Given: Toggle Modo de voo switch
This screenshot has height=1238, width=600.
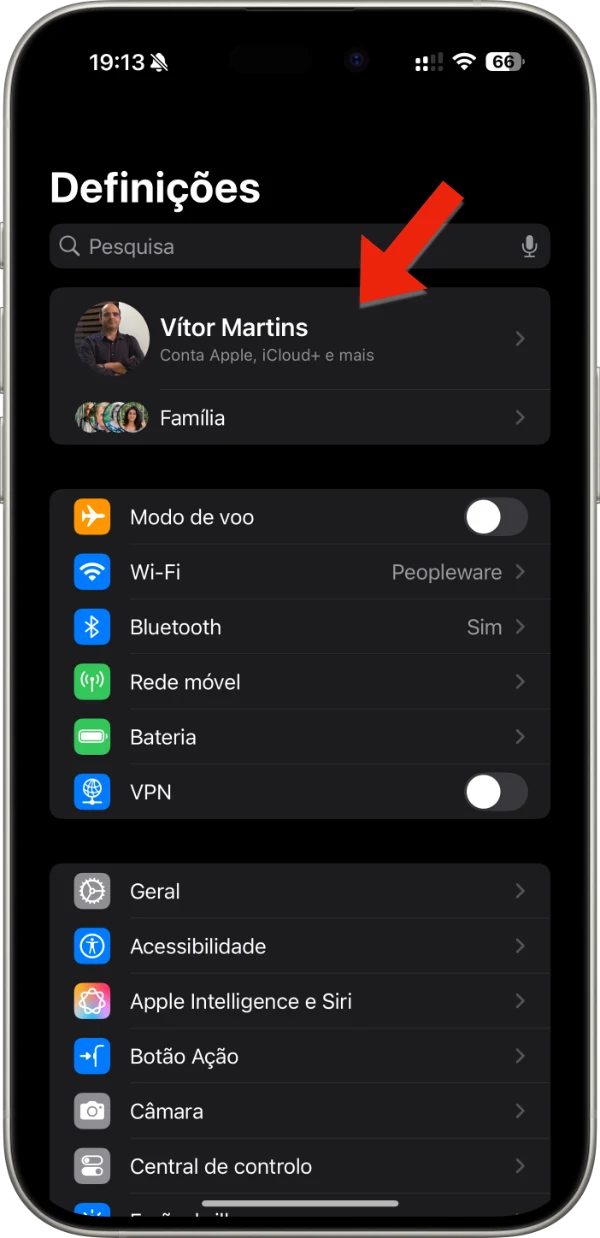Looking at the screenshot, I should (496, 517).
